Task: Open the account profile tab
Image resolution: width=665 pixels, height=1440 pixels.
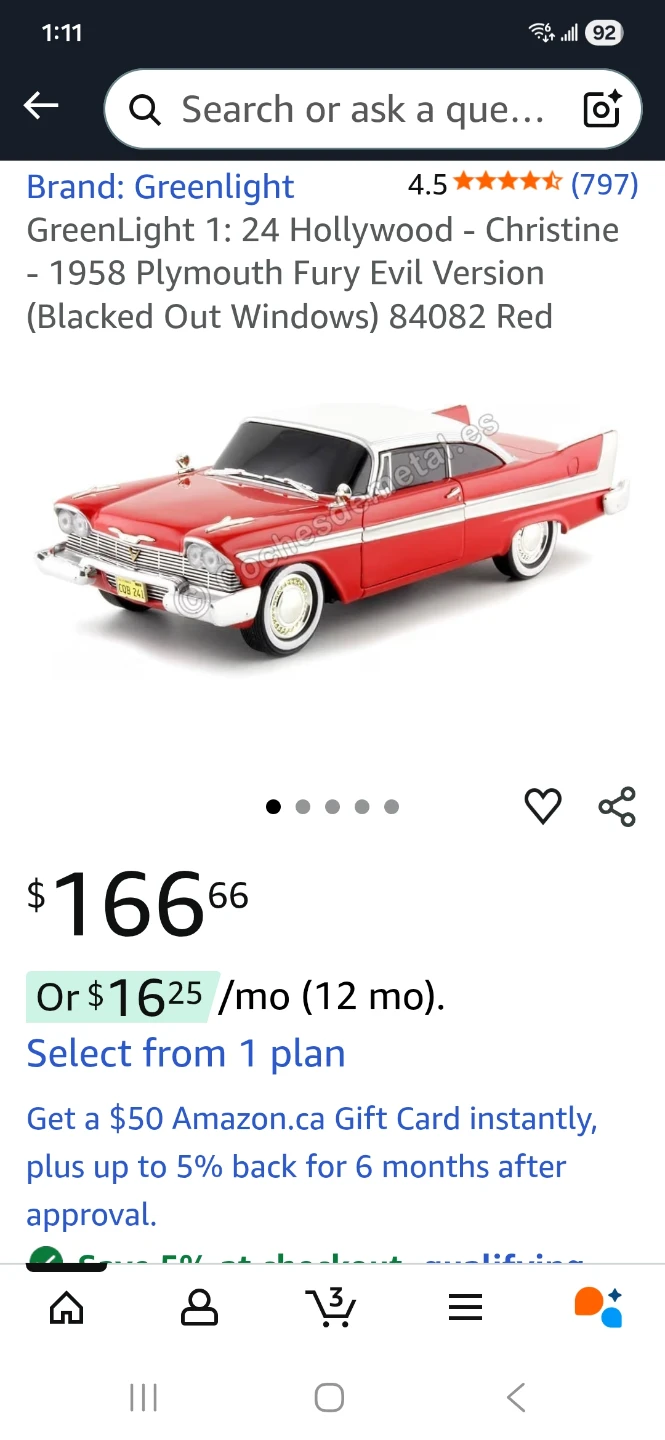Action: 199,1306
